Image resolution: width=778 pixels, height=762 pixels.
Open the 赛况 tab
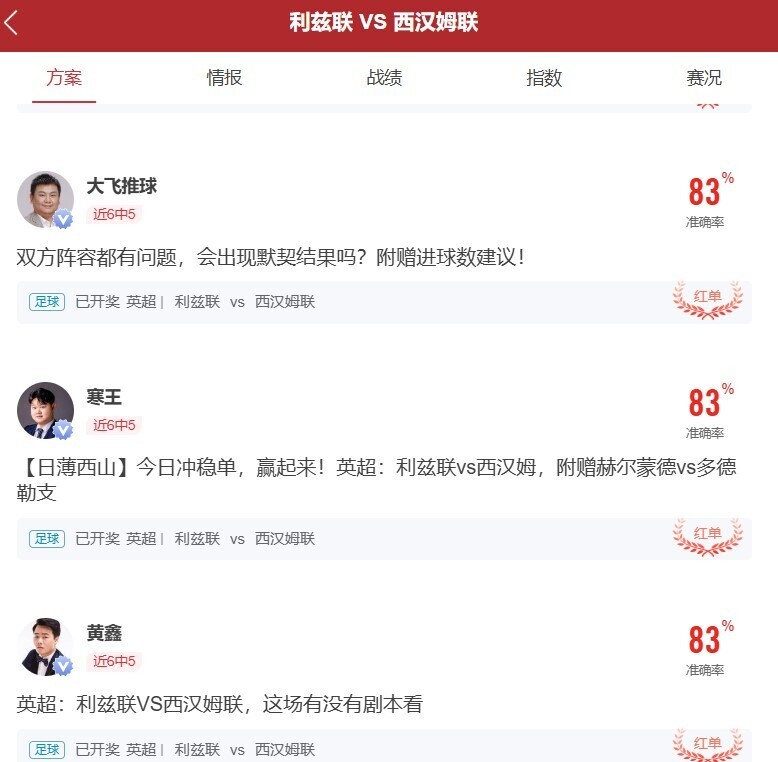tap(704, 78)
